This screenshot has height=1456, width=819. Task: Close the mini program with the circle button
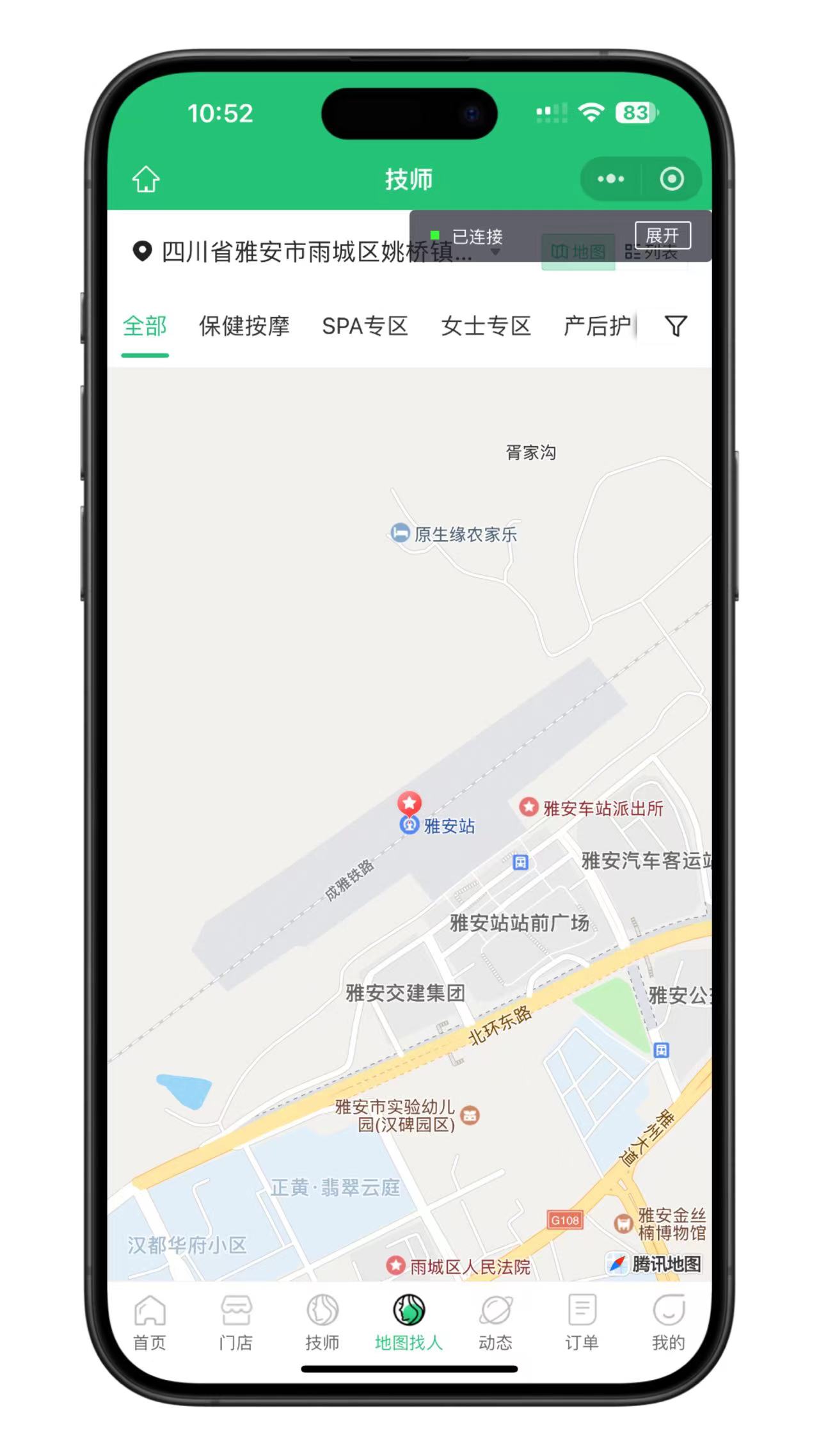[x=671, y=179]
